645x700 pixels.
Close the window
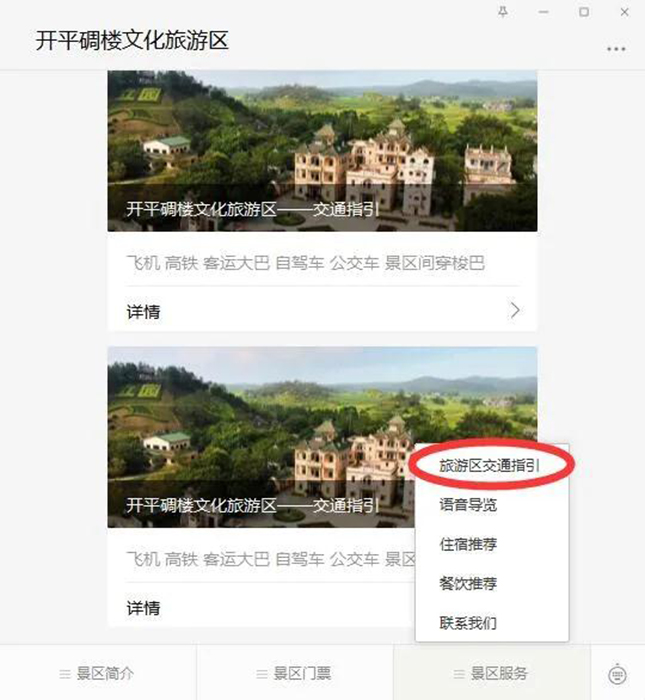[624, 12]
